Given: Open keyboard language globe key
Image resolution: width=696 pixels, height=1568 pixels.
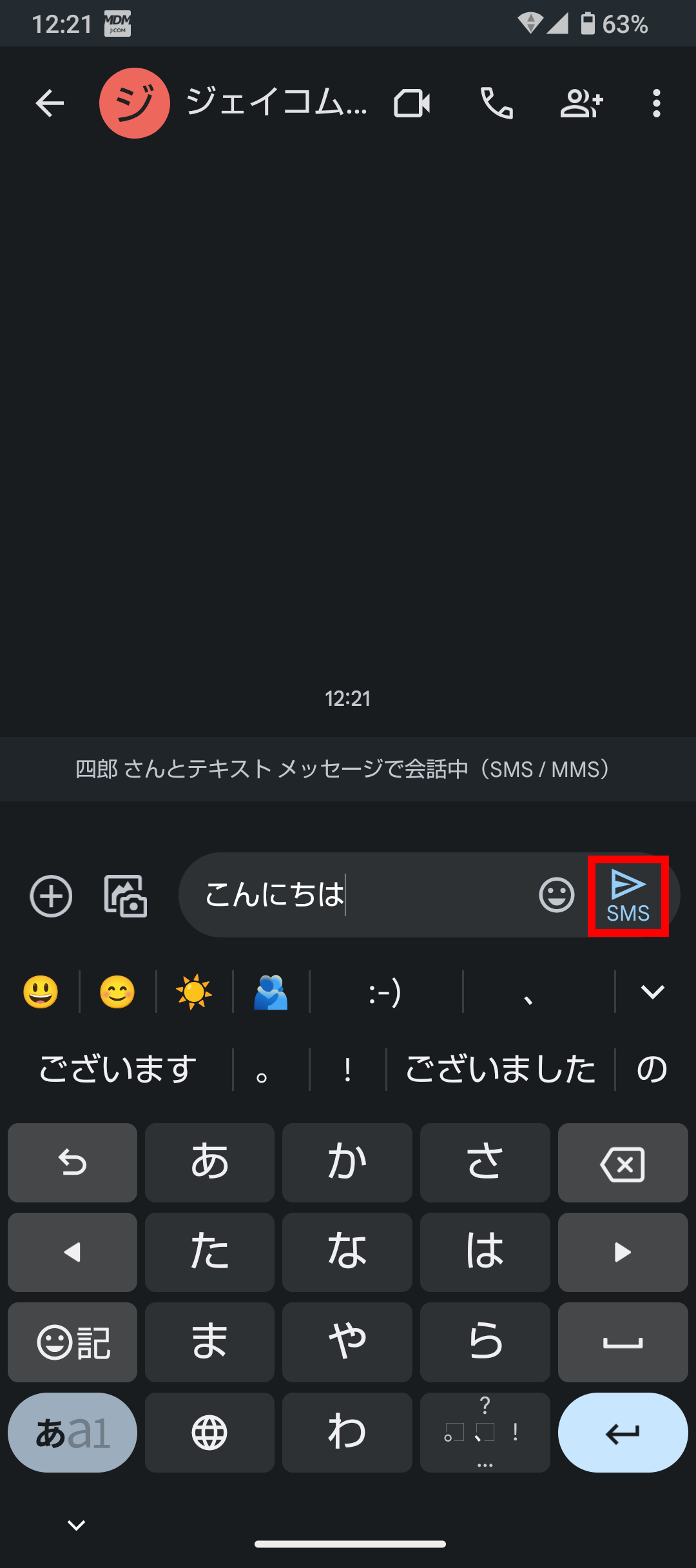Looking at the screenshot, I should click(209, 1433).
